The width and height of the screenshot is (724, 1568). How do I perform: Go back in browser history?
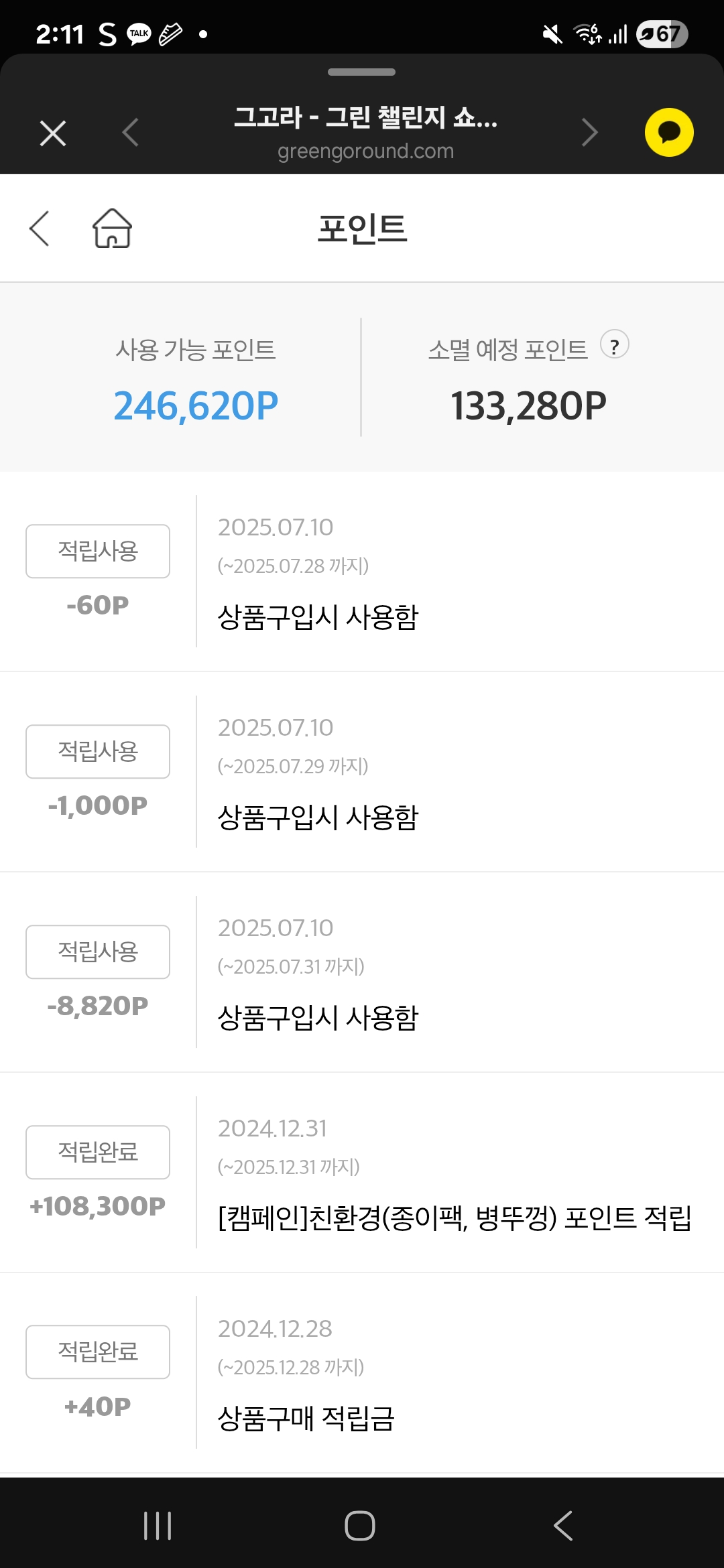coord(131,132)
